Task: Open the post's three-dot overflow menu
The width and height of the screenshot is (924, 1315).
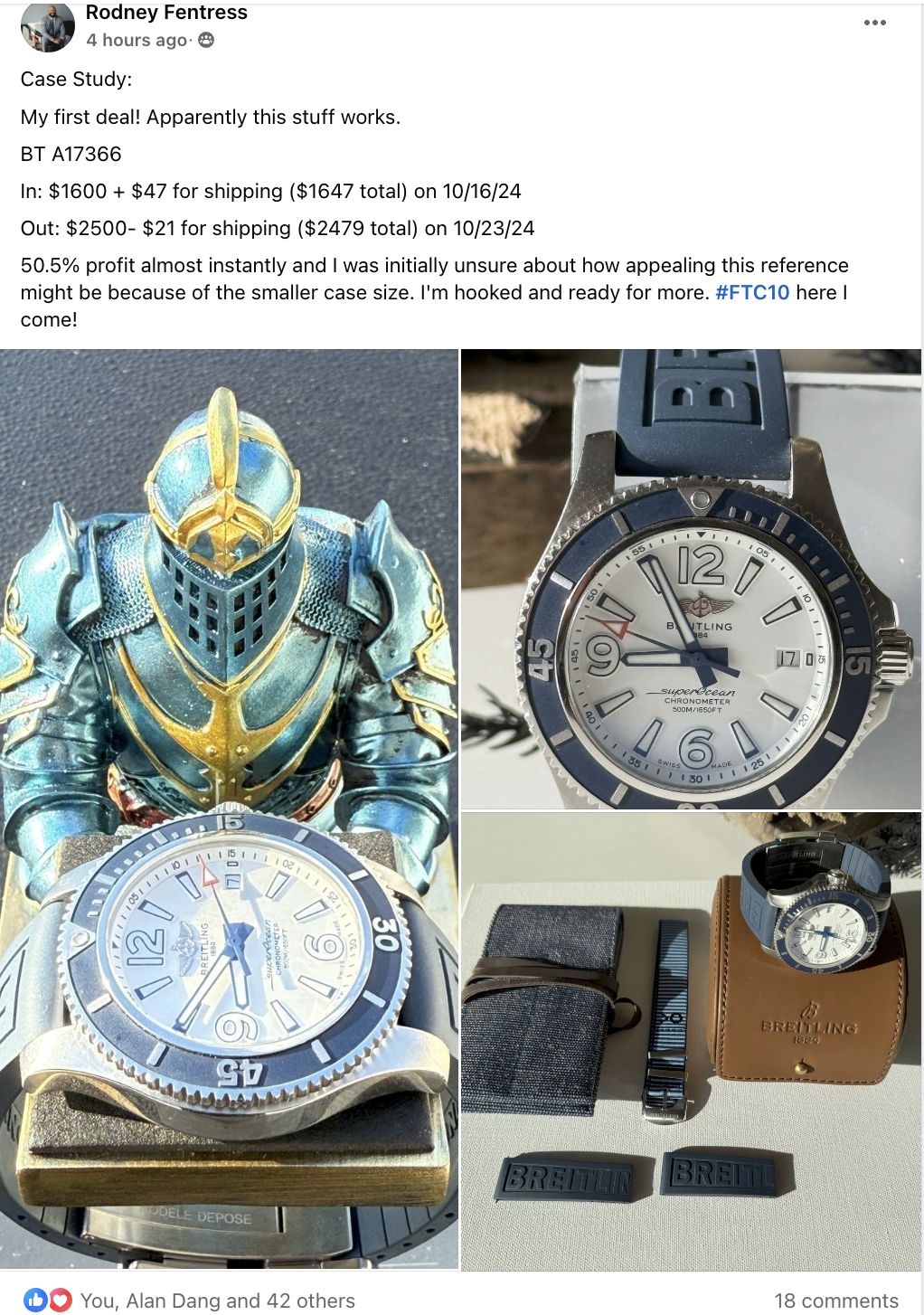Action: [874, 23]
